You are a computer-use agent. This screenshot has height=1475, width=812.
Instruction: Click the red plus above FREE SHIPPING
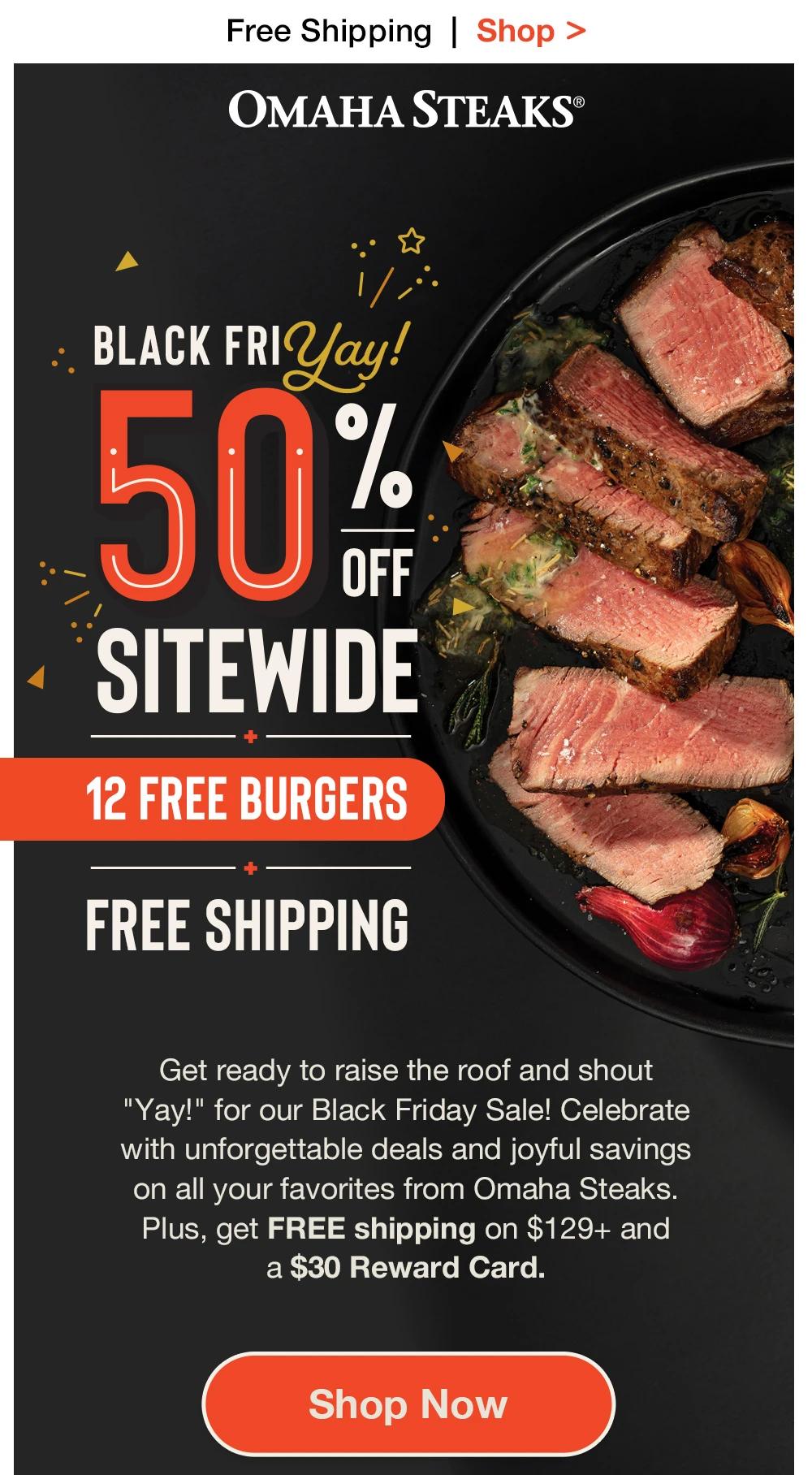249,867
